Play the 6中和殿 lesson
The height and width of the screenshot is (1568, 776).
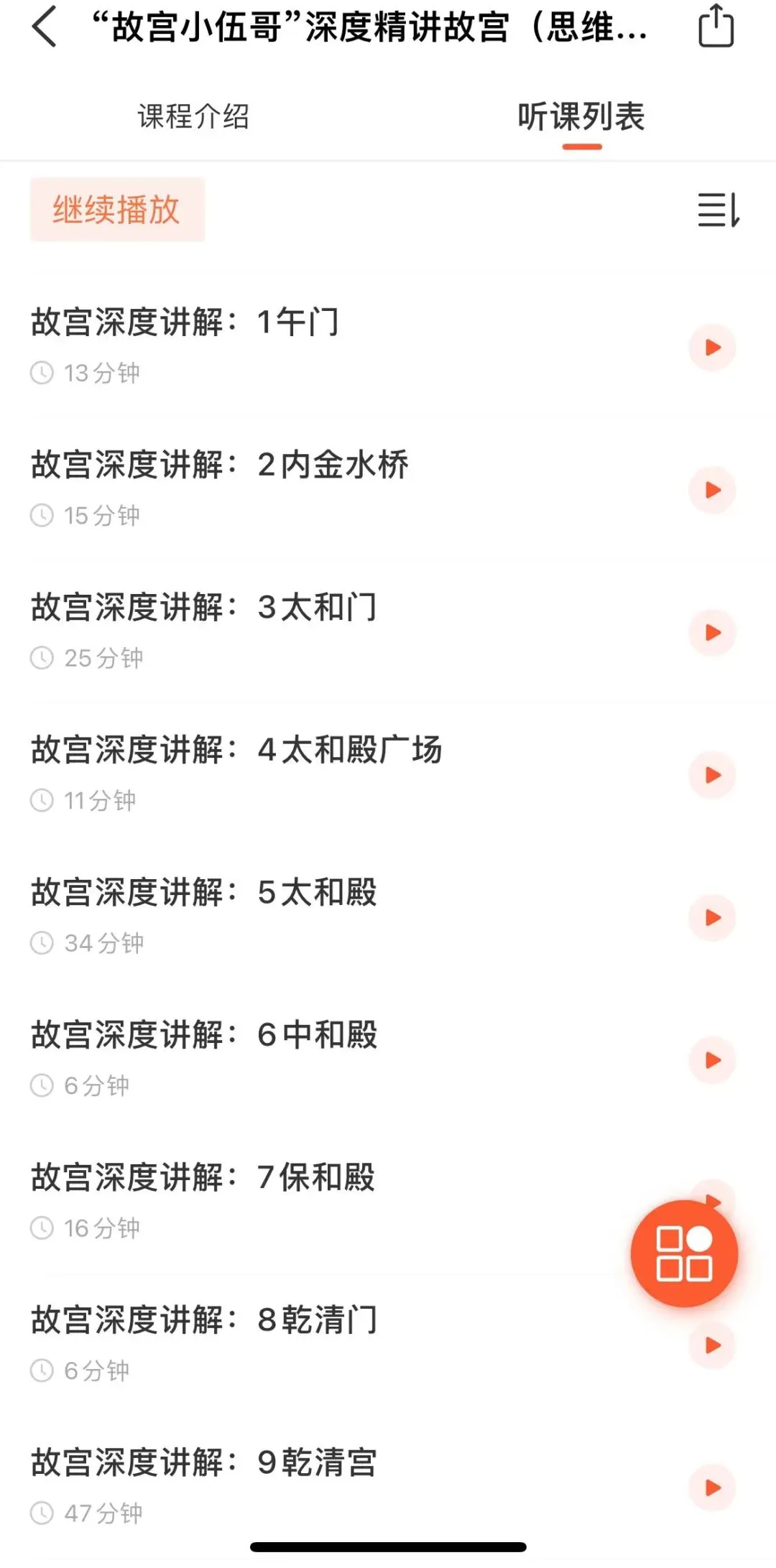712,1060
